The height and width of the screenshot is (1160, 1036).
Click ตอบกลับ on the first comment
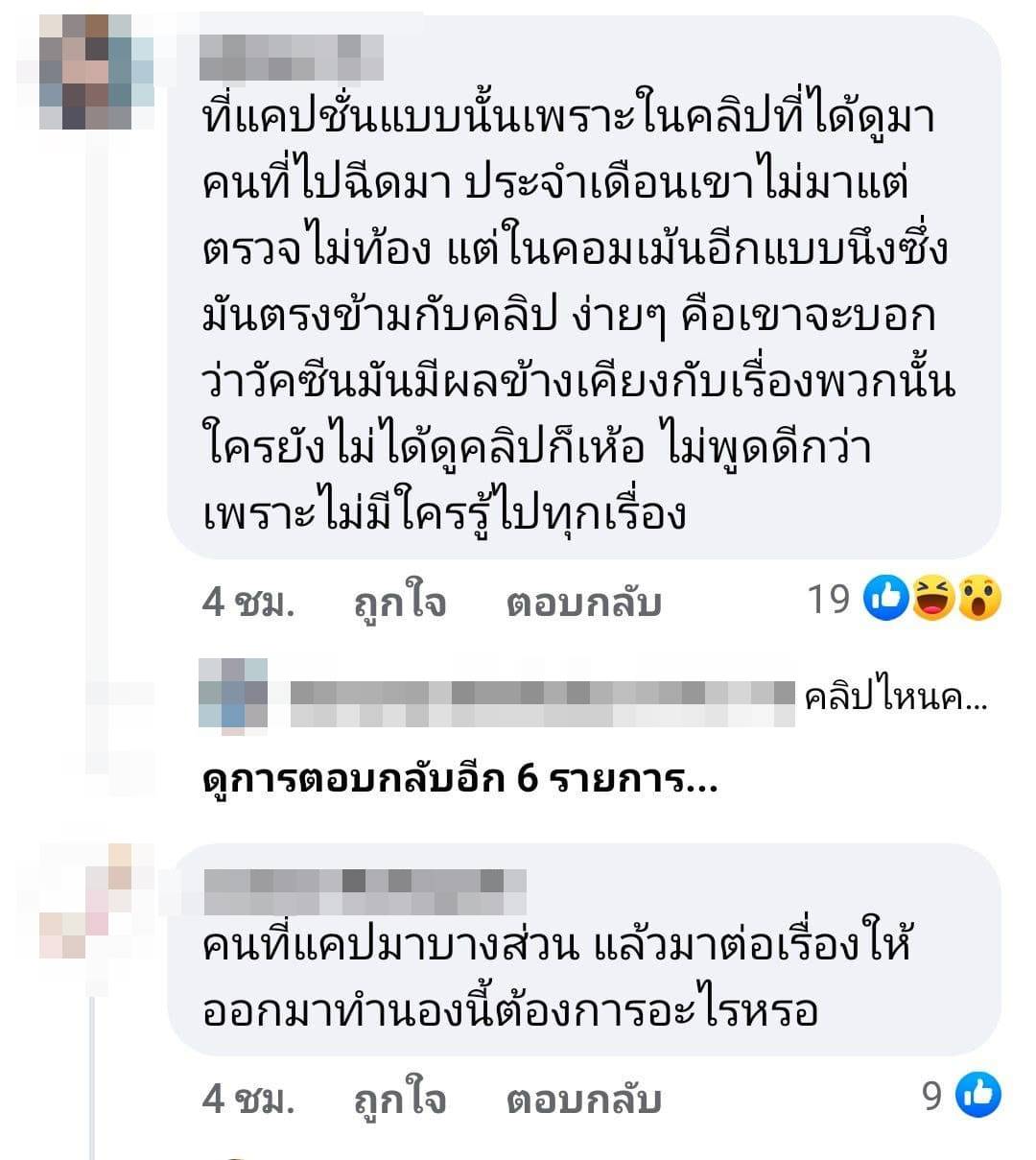coord(582,603)
